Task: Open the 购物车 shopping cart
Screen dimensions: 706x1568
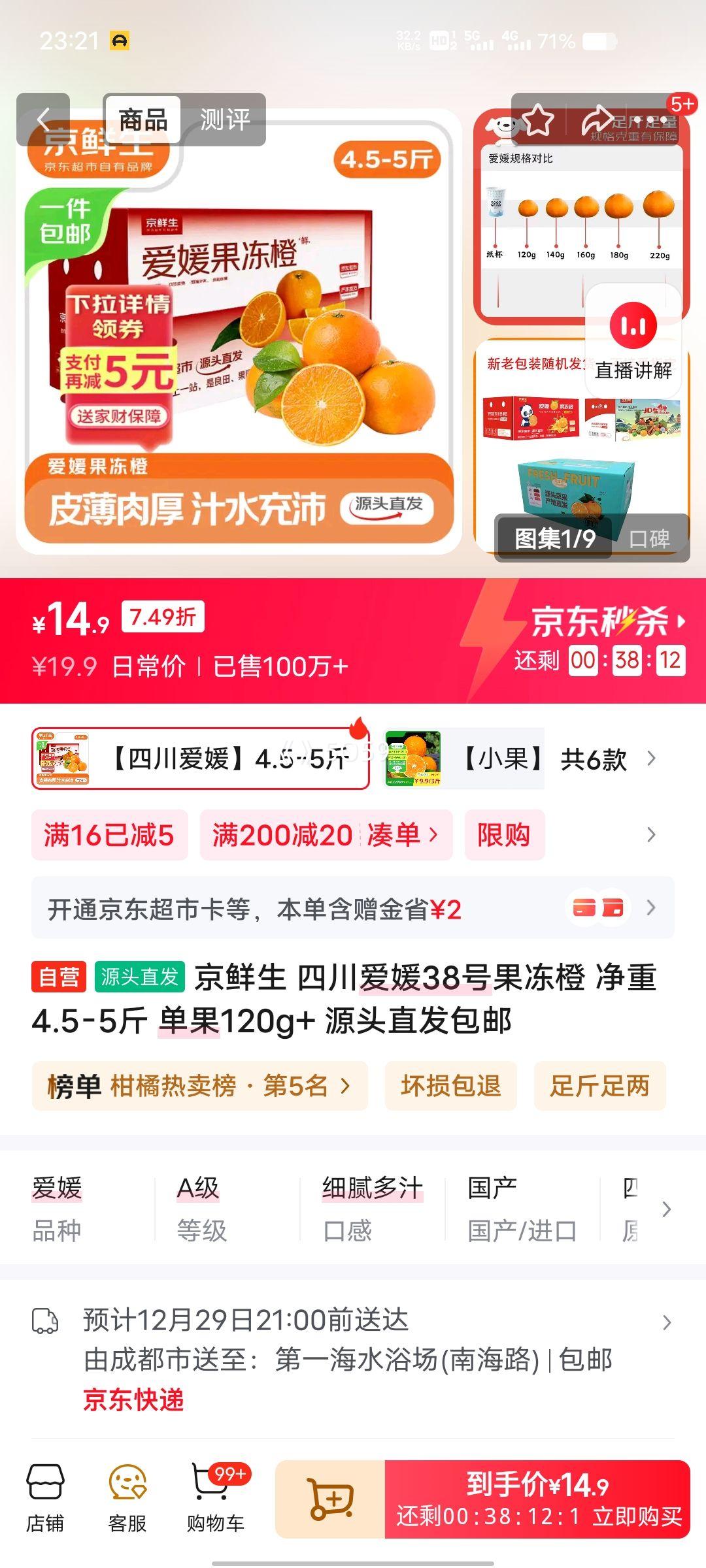Action: coord(216,1496)
